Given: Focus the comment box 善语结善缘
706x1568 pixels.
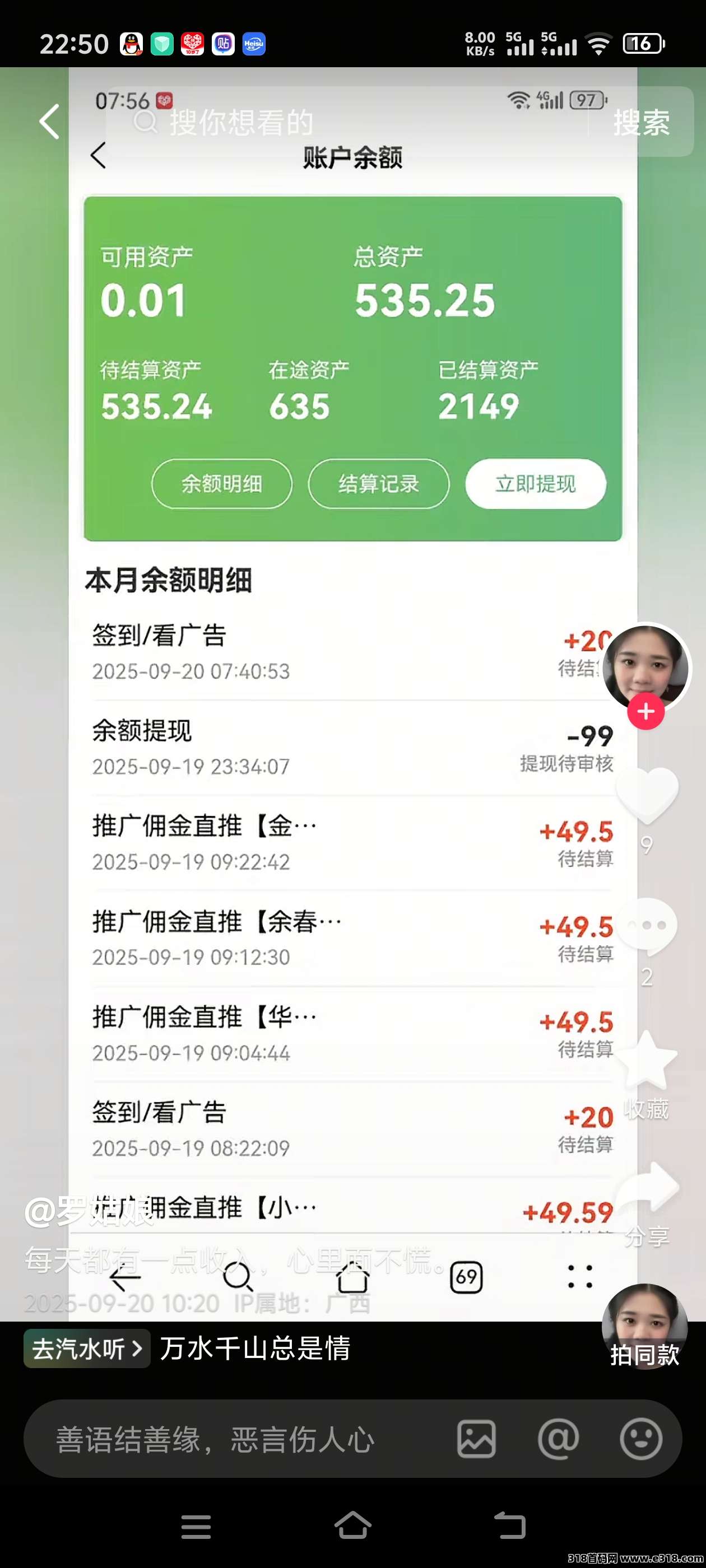Looking at the screenshot, I should point(244,1440).
